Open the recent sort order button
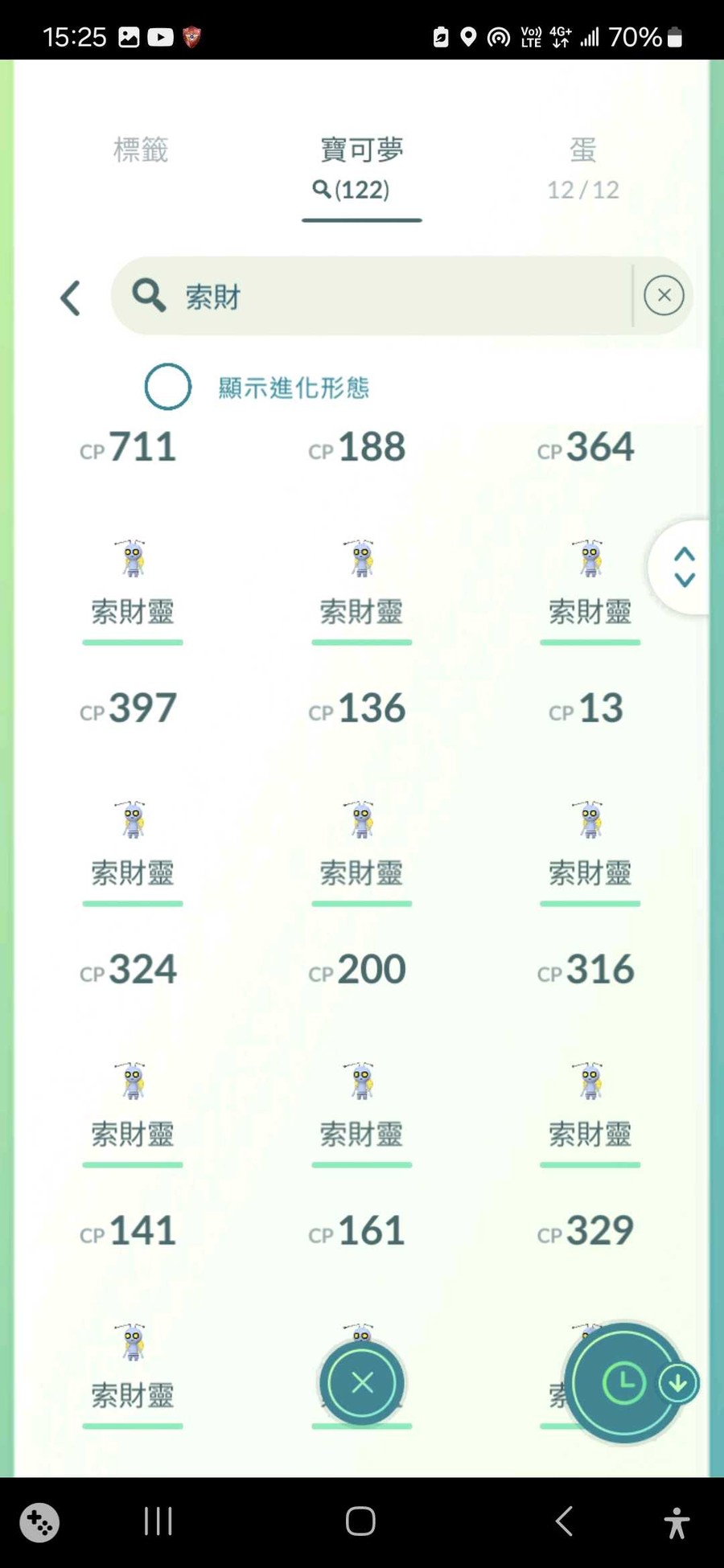The image size is (724, 1568). coord(625,1383)
